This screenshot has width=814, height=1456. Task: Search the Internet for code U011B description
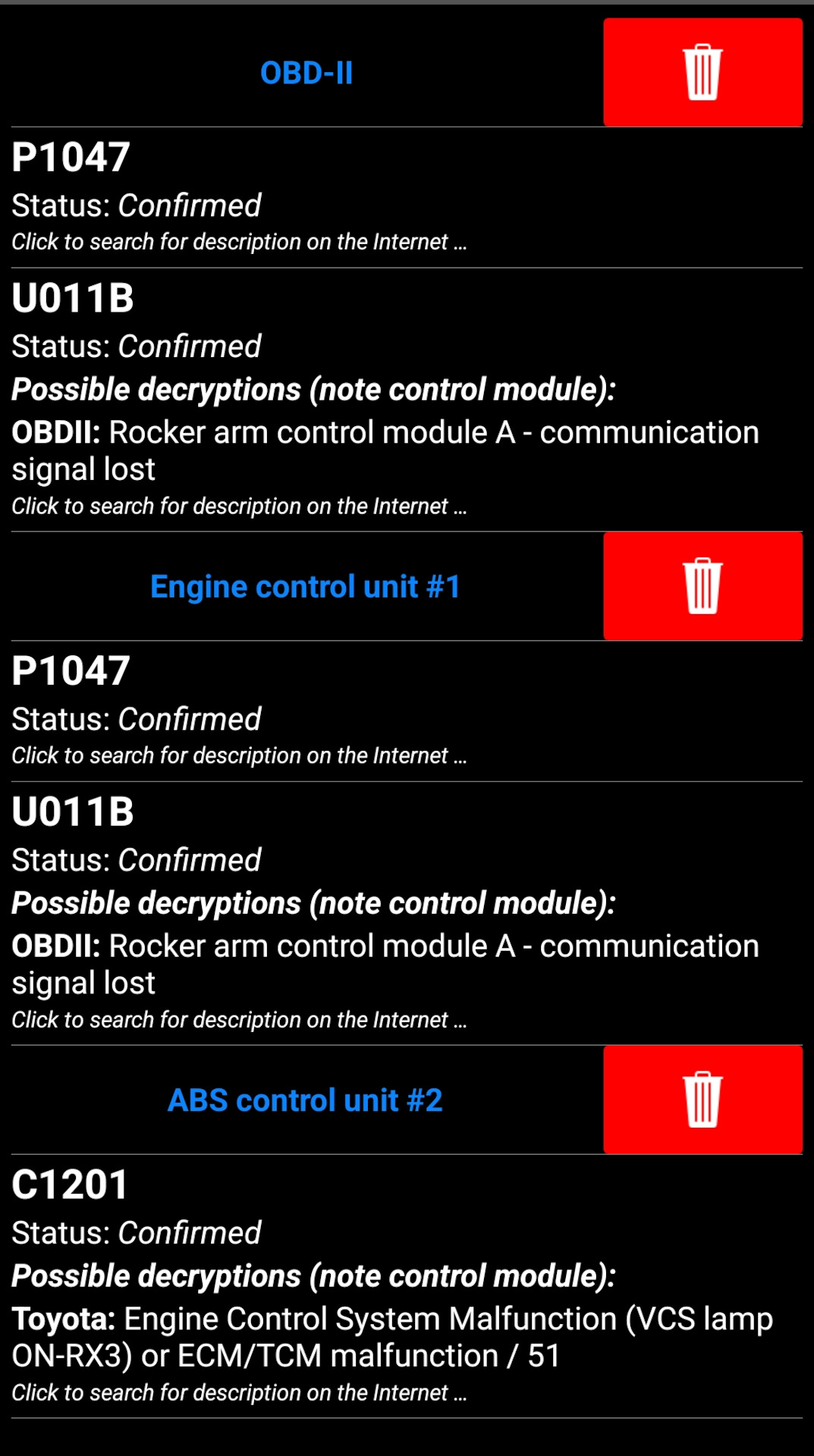click(x=240, y=505)
